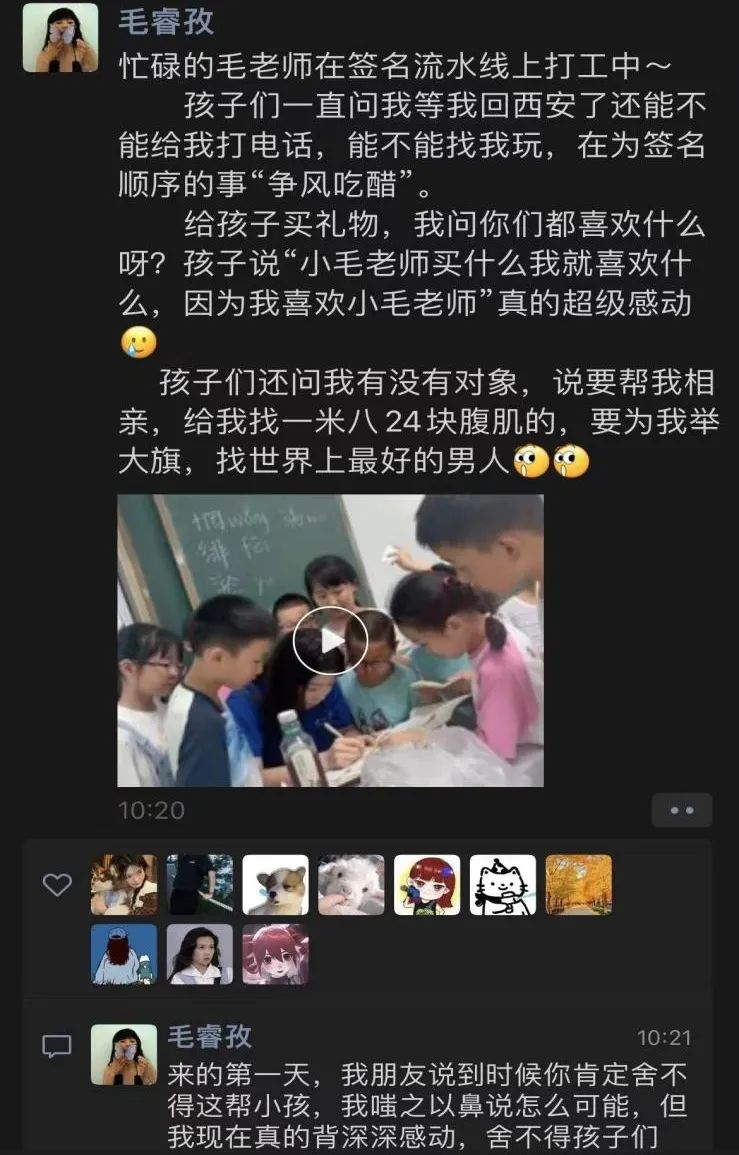The height and width of the screenshot is (1155, 739).
Task: Open the two-dot like/comment menu
Action: (681, 810)
